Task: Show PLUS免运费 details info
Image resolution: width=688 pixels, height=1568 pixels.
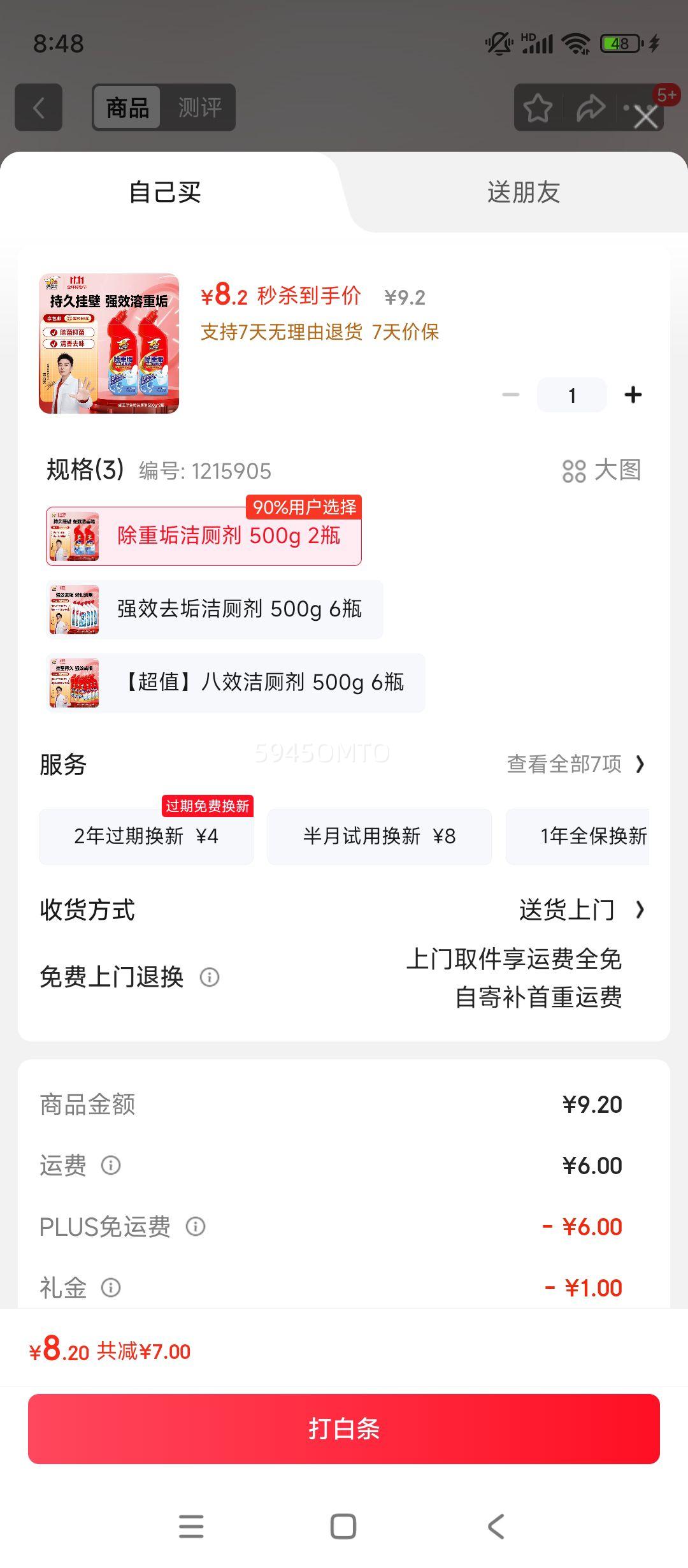Action: [x=196, y=1227]
